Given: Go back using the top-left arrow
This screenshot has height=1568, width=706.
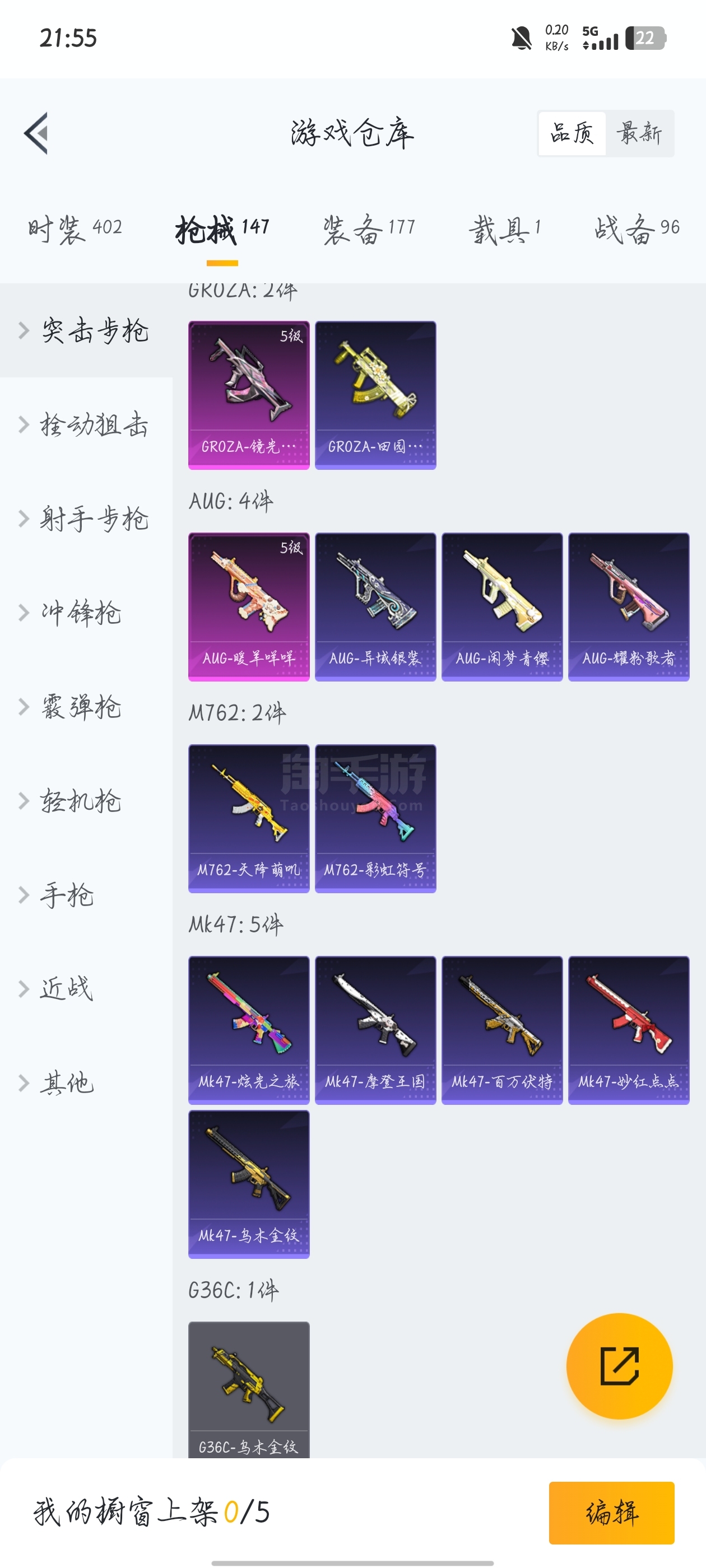Looking at the screenshot, I should (x=36, y=133).
